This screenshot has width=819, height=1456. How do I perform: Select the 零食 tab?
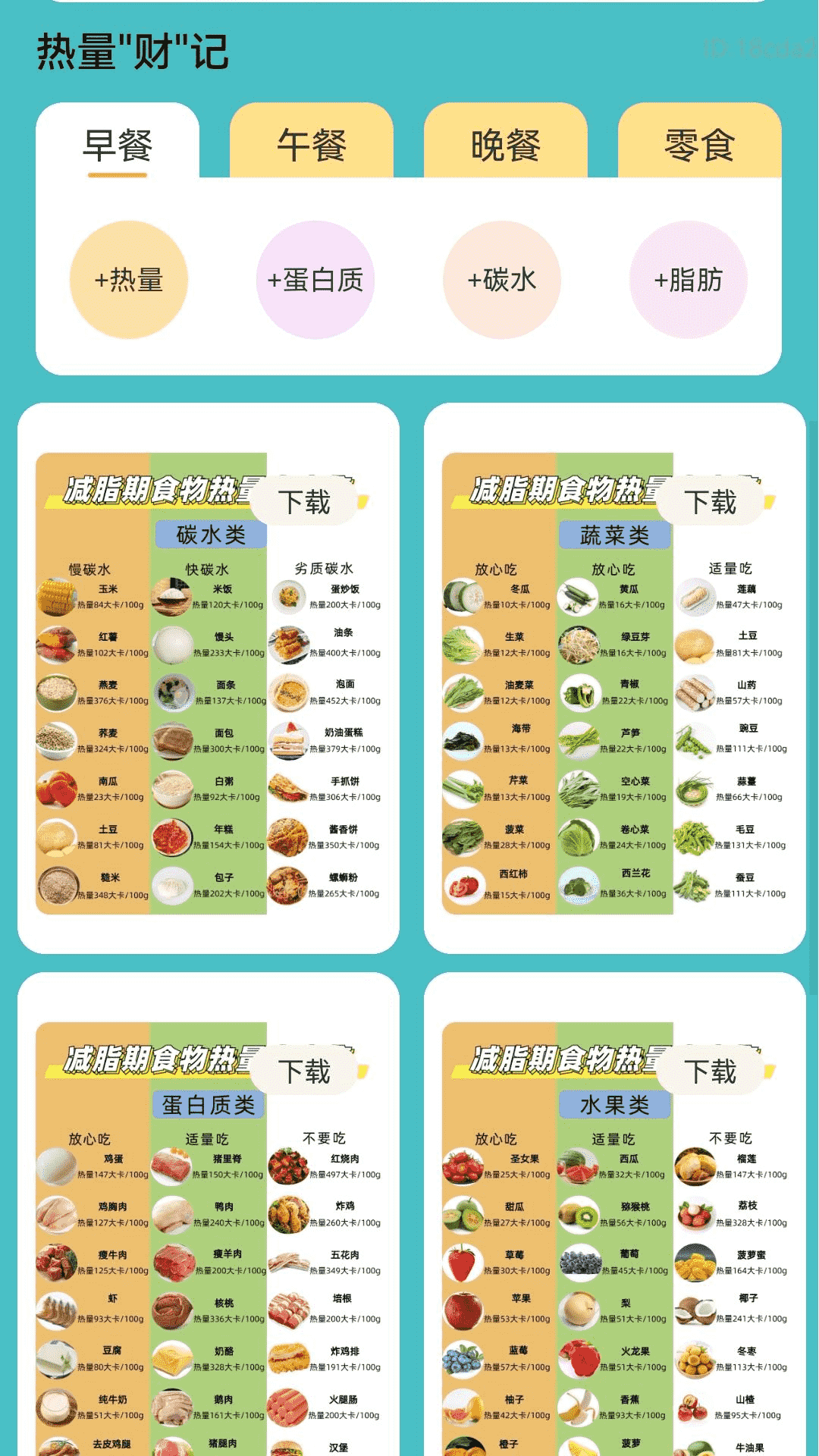point(700,143)
